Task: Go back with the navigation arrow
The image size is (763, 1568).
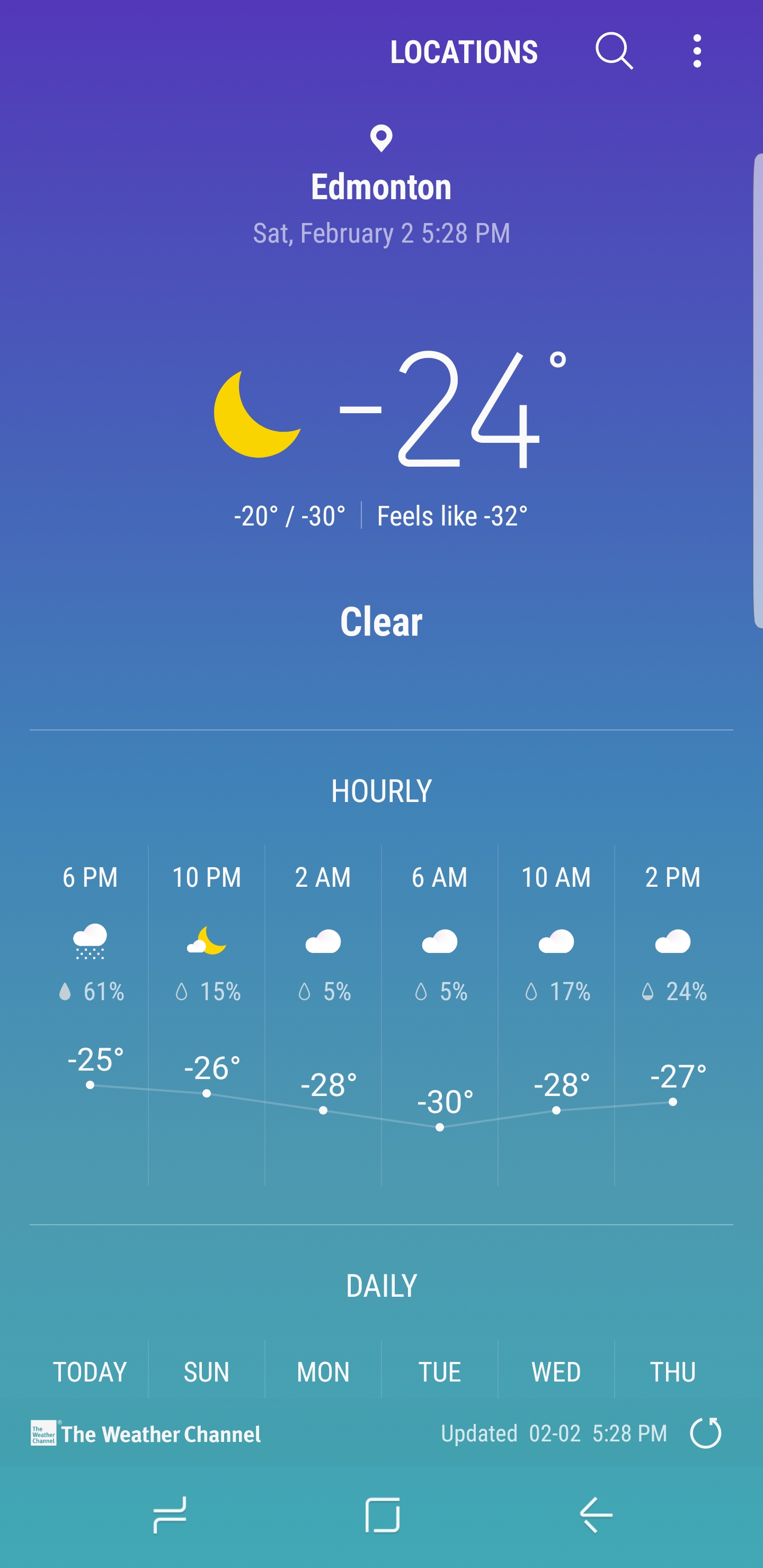Action: pos(596,1514)
